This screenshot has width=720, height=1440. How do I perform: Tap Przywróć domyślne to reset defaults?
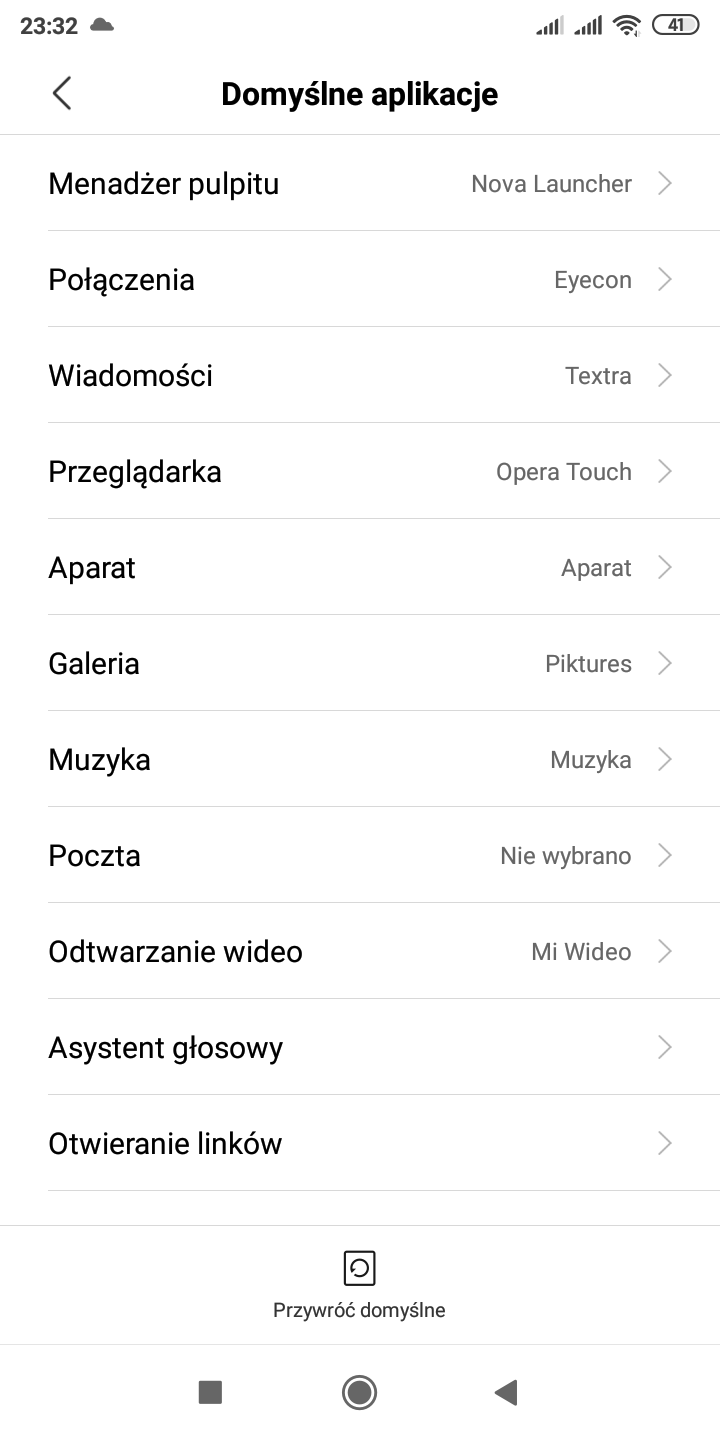(x=359, y=1285)
